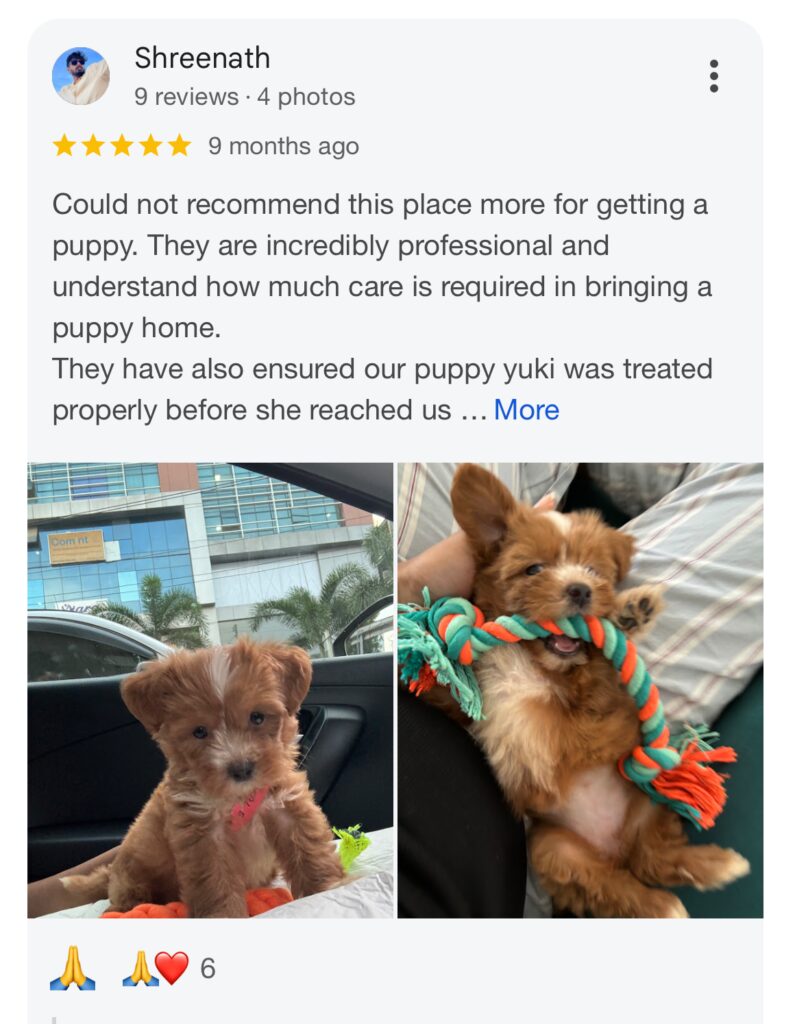The width and height of the screenshot is (795, 1024).
Task: Open the puppy with rope toy photo
Action: [x=580, y=690]
